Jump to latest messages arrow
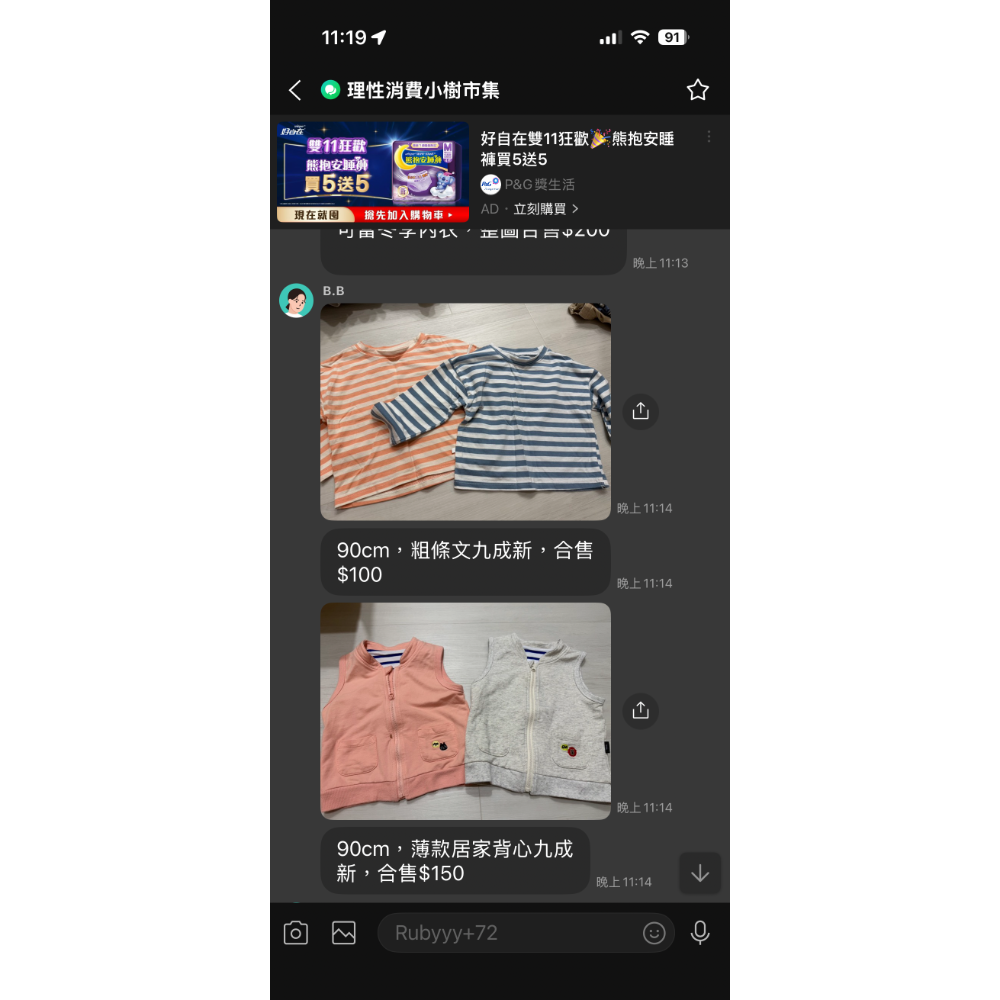This screenshot has height=1000, width=1000. click(700, 873)
